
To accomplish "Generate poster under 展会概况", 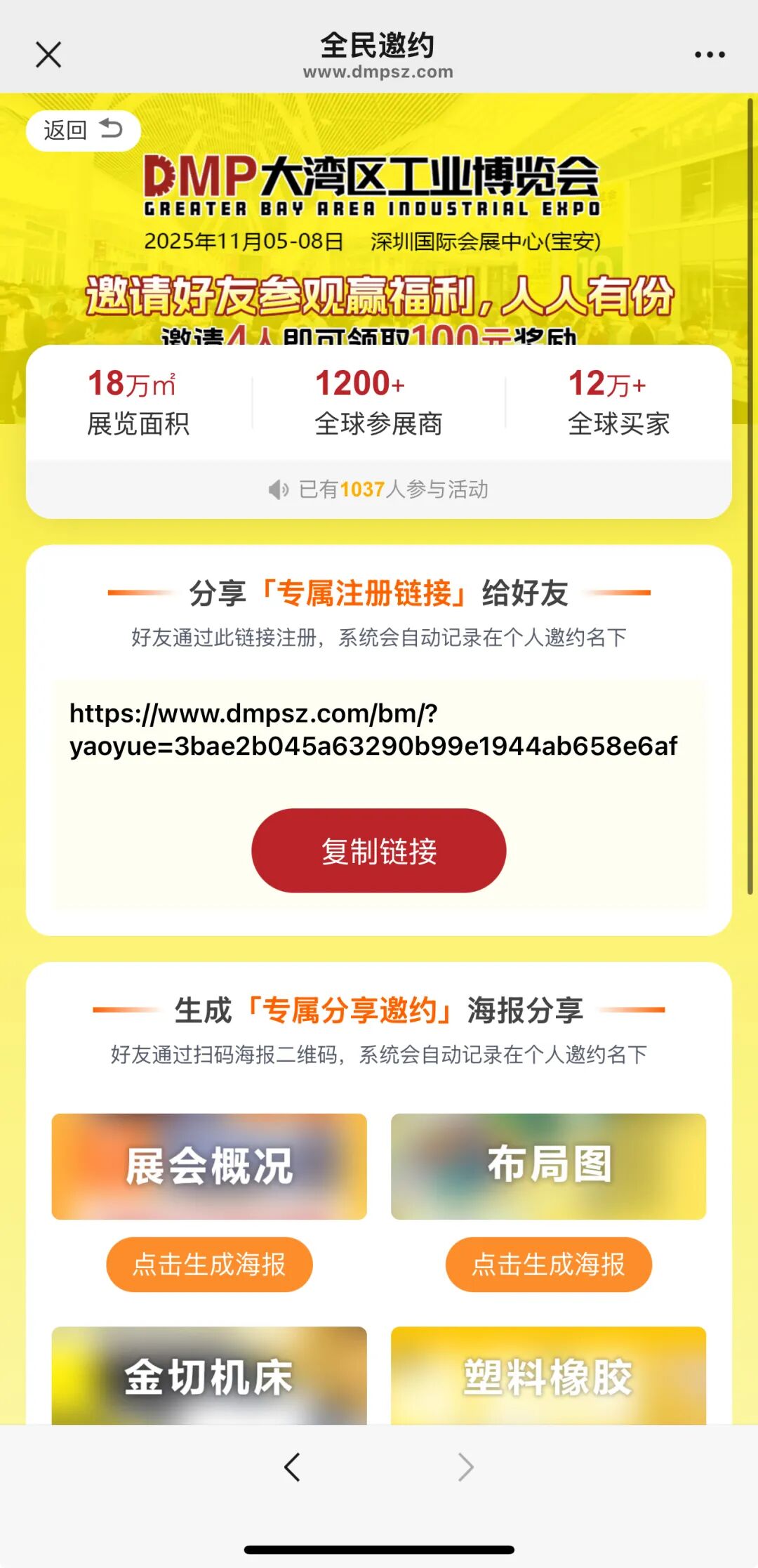I will [209, 1264].
